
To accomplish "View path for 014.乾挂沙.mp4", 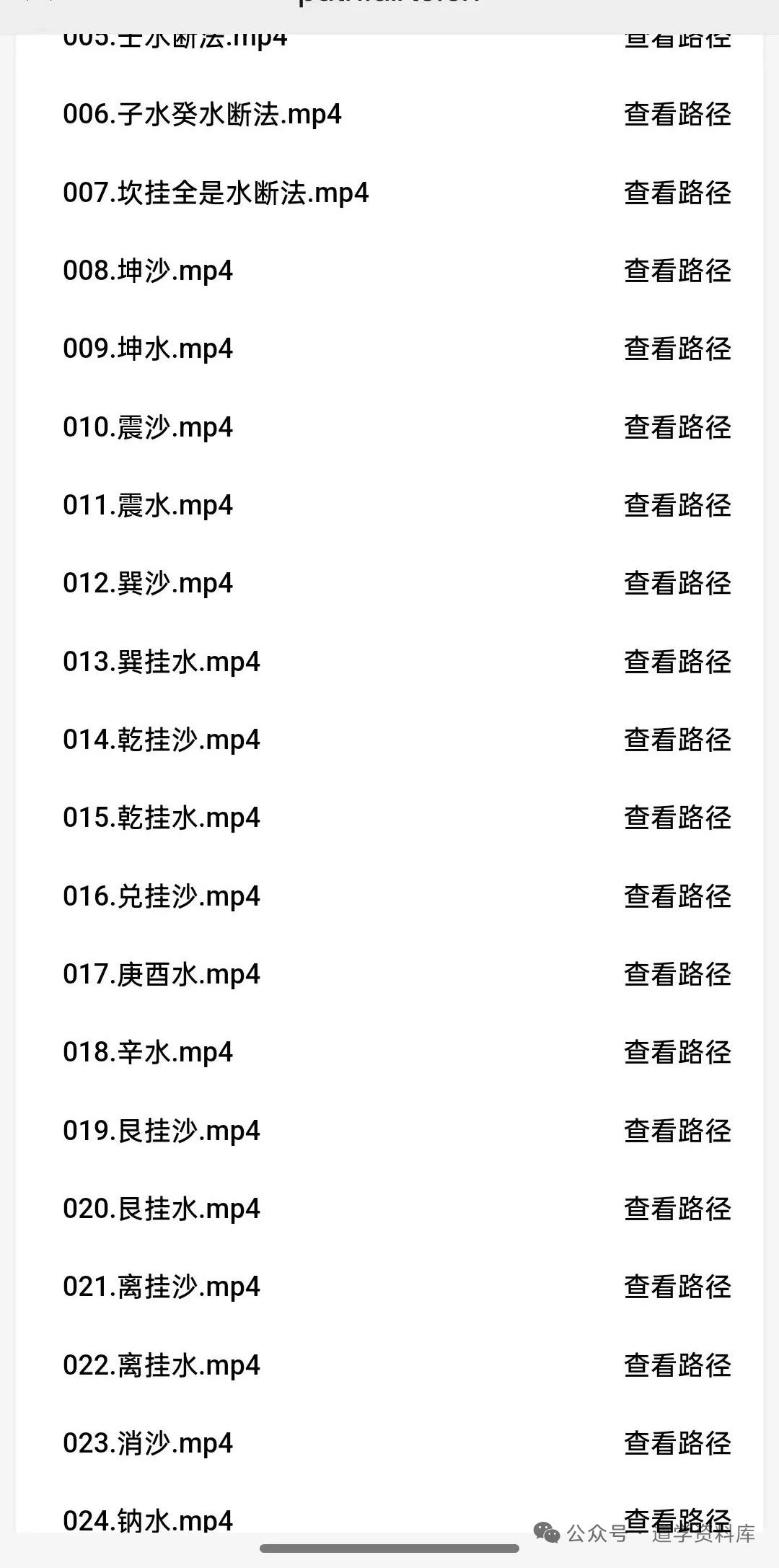I will (x=677, y=740).
